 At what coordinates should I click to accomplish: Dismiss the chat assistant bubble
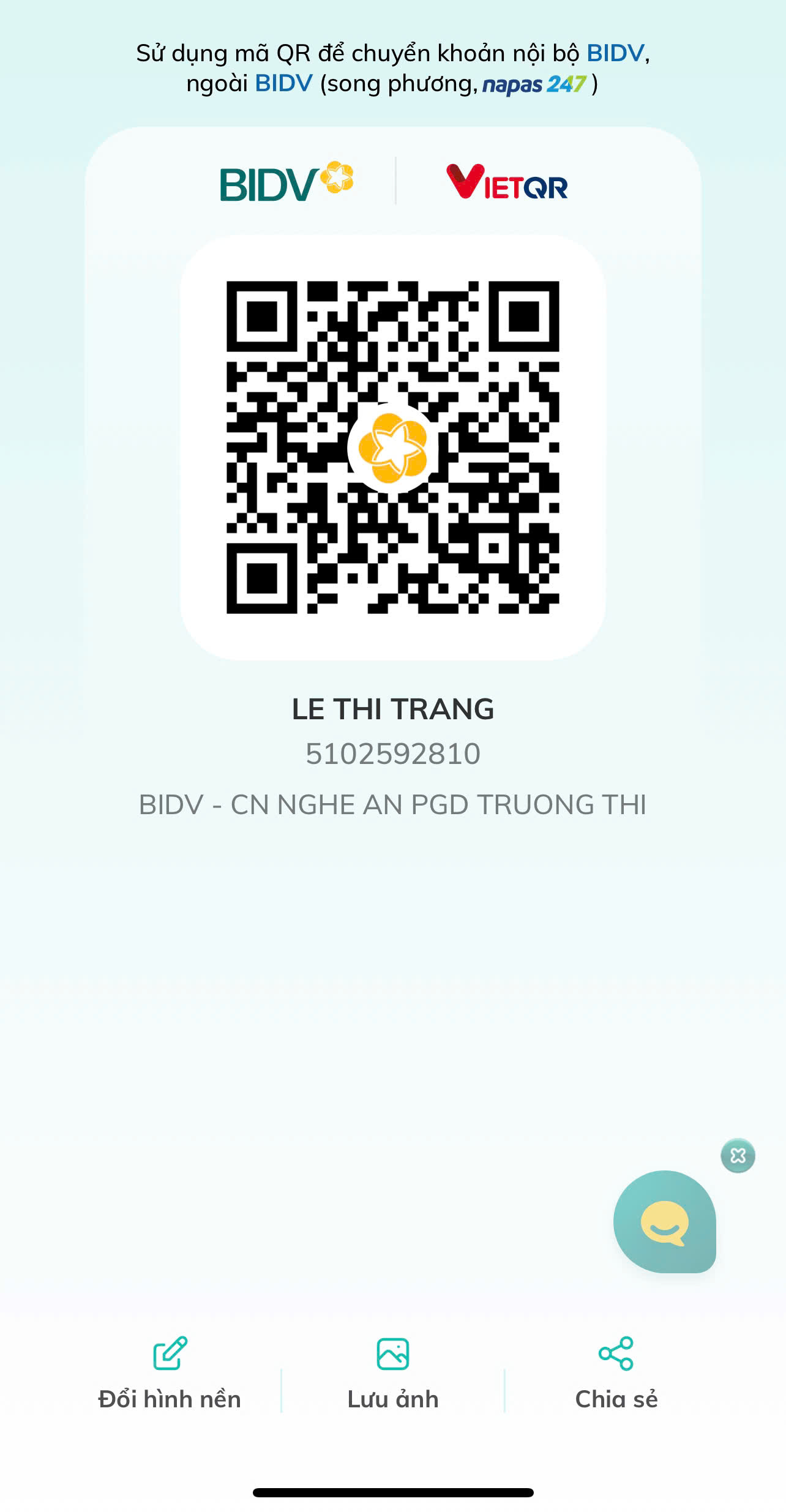pyautogui.click(x=738, y=1156)
